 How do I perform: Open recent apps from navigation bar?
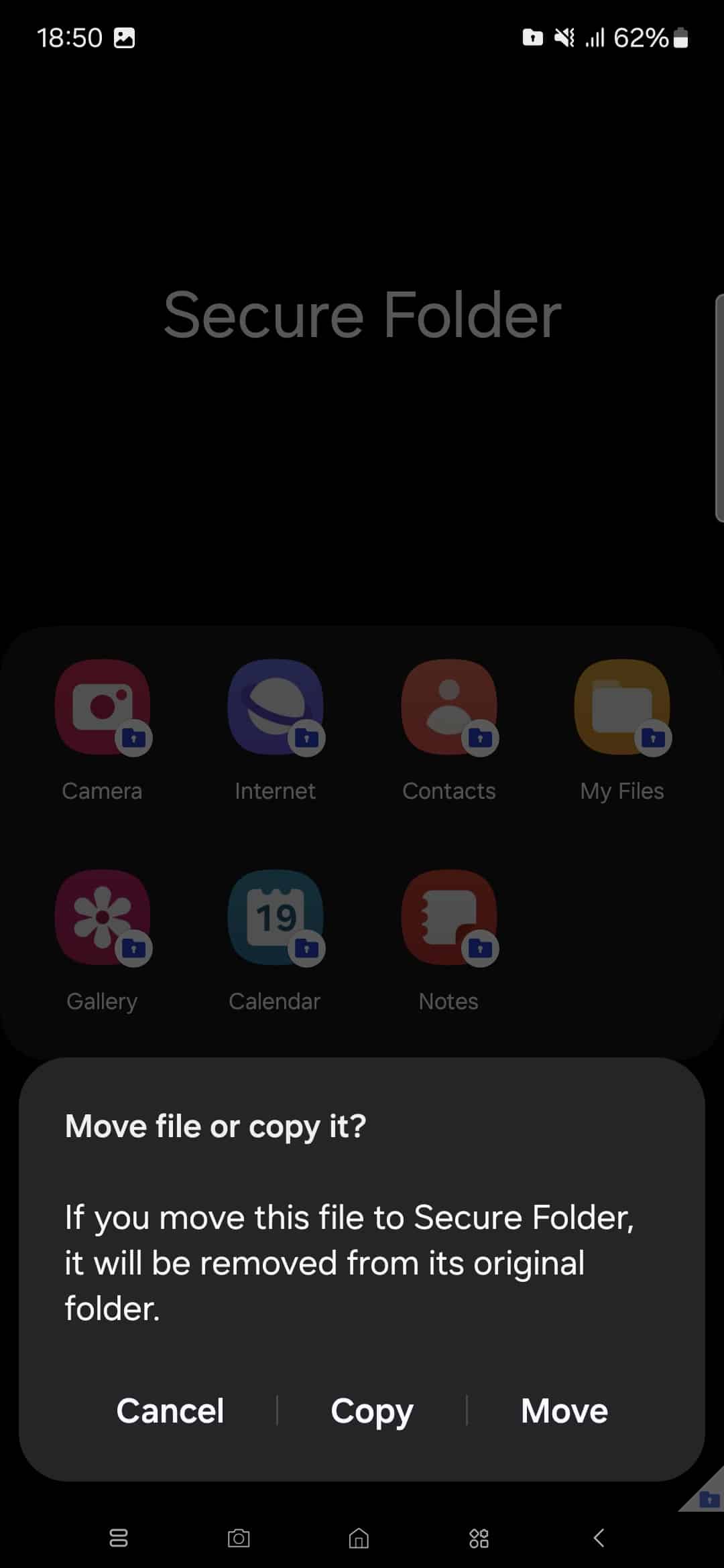(x=119, y=1538)
